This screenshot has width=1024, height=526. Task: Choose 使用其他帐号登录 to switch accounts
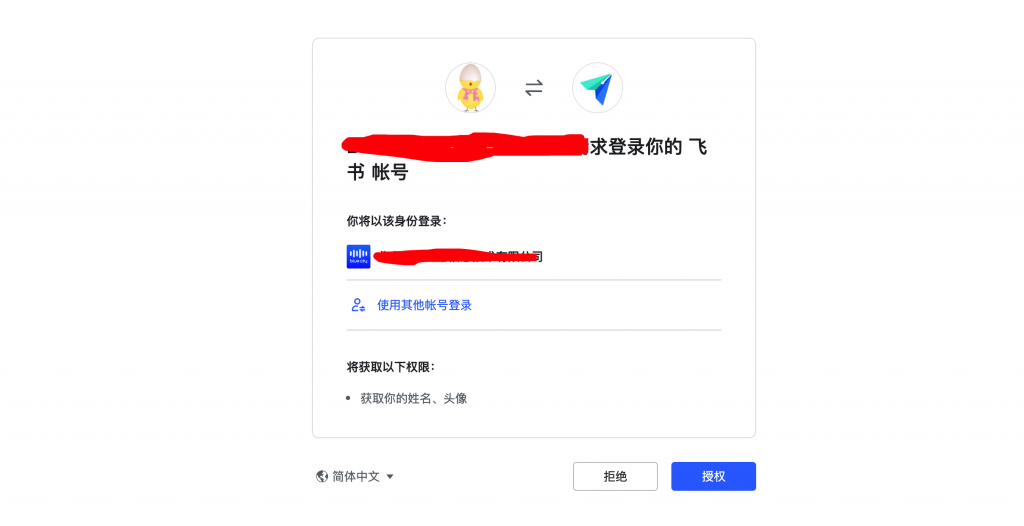[423, 305]
